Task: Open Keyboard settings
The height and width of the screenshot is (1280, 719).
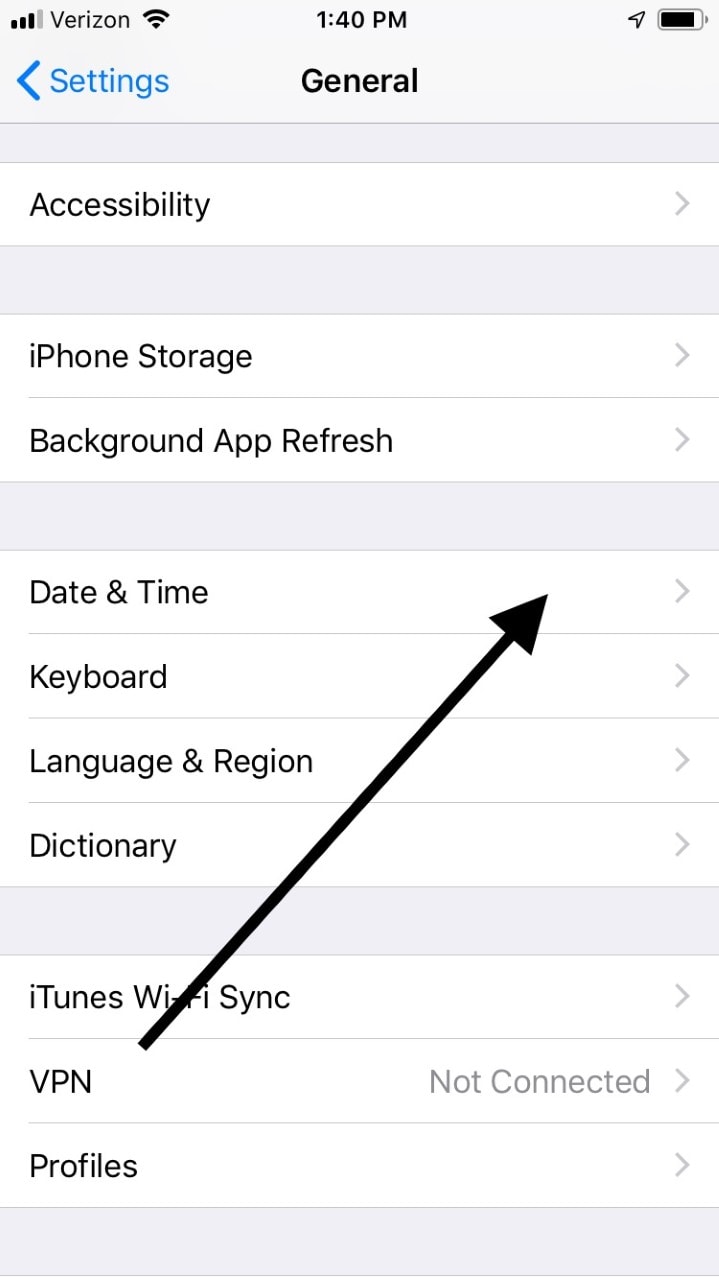Action: [359, 677]
